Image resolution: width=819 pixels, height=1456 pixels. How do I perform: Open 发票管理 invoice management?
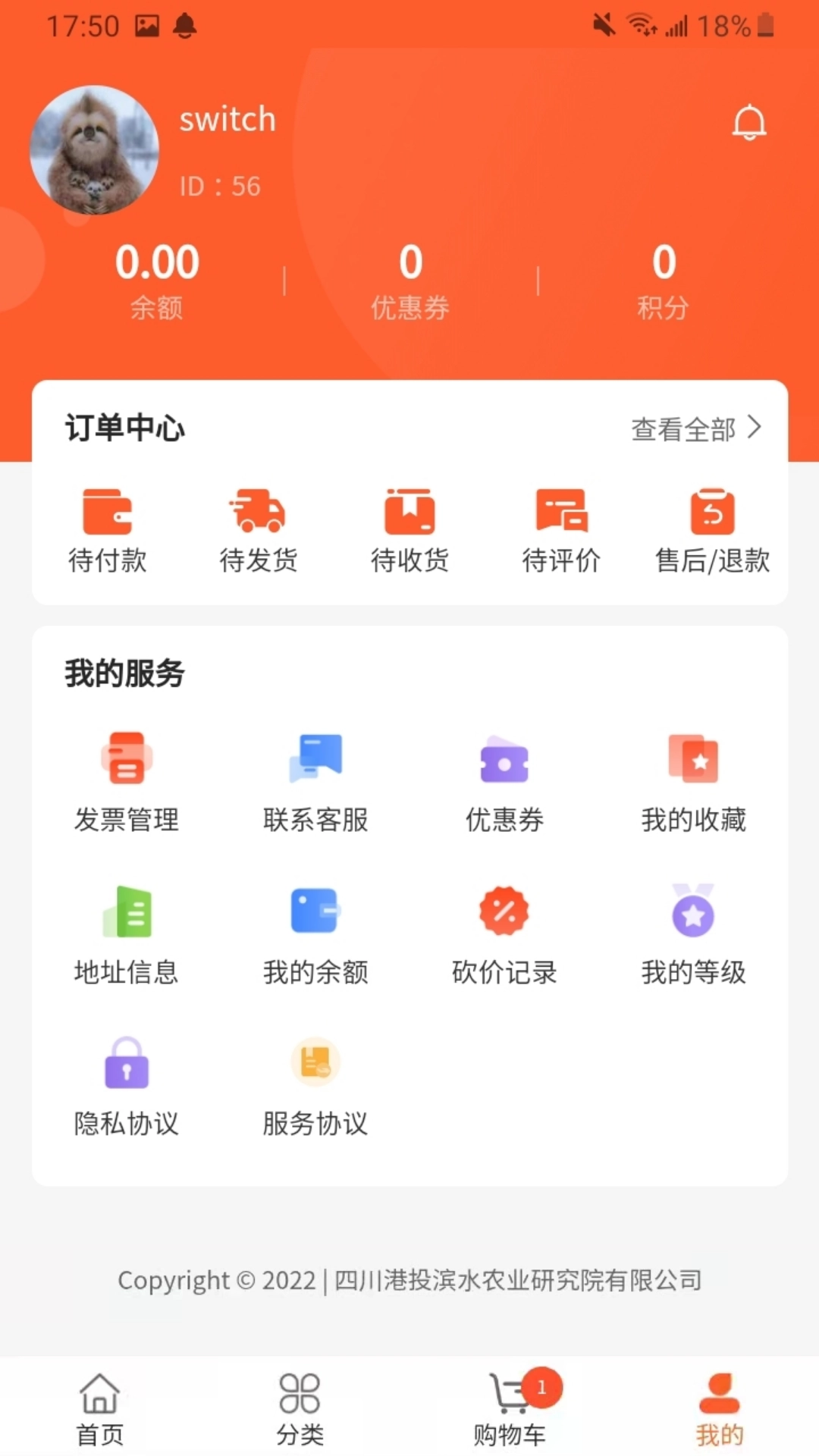coord(127,781)
